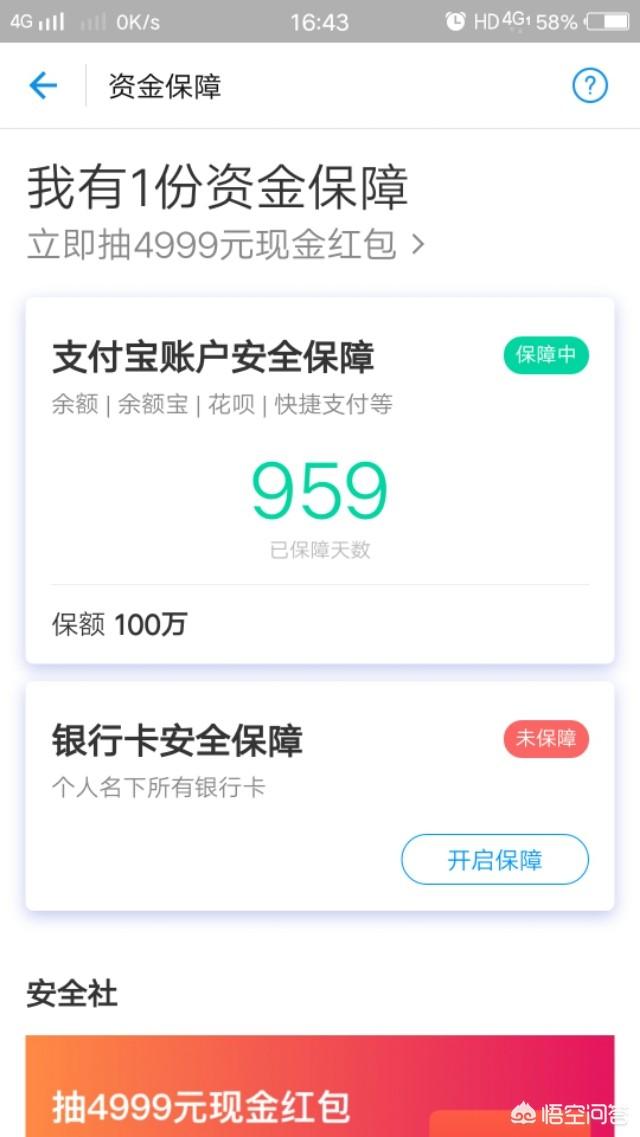The height and width of the screenshot is (1137, 640).
Task: Open the help question mark icon
Action: click(x=590, y=86)
